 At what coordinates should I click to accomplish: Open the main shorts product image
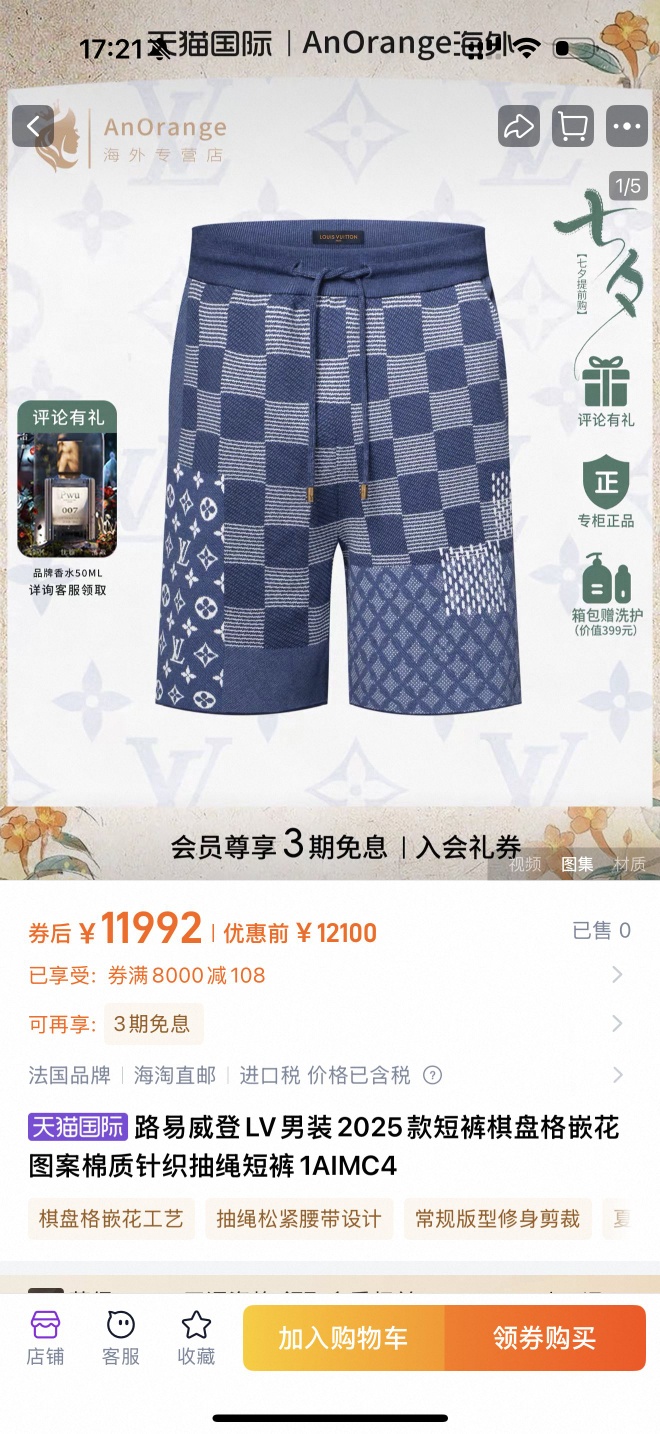338,465
